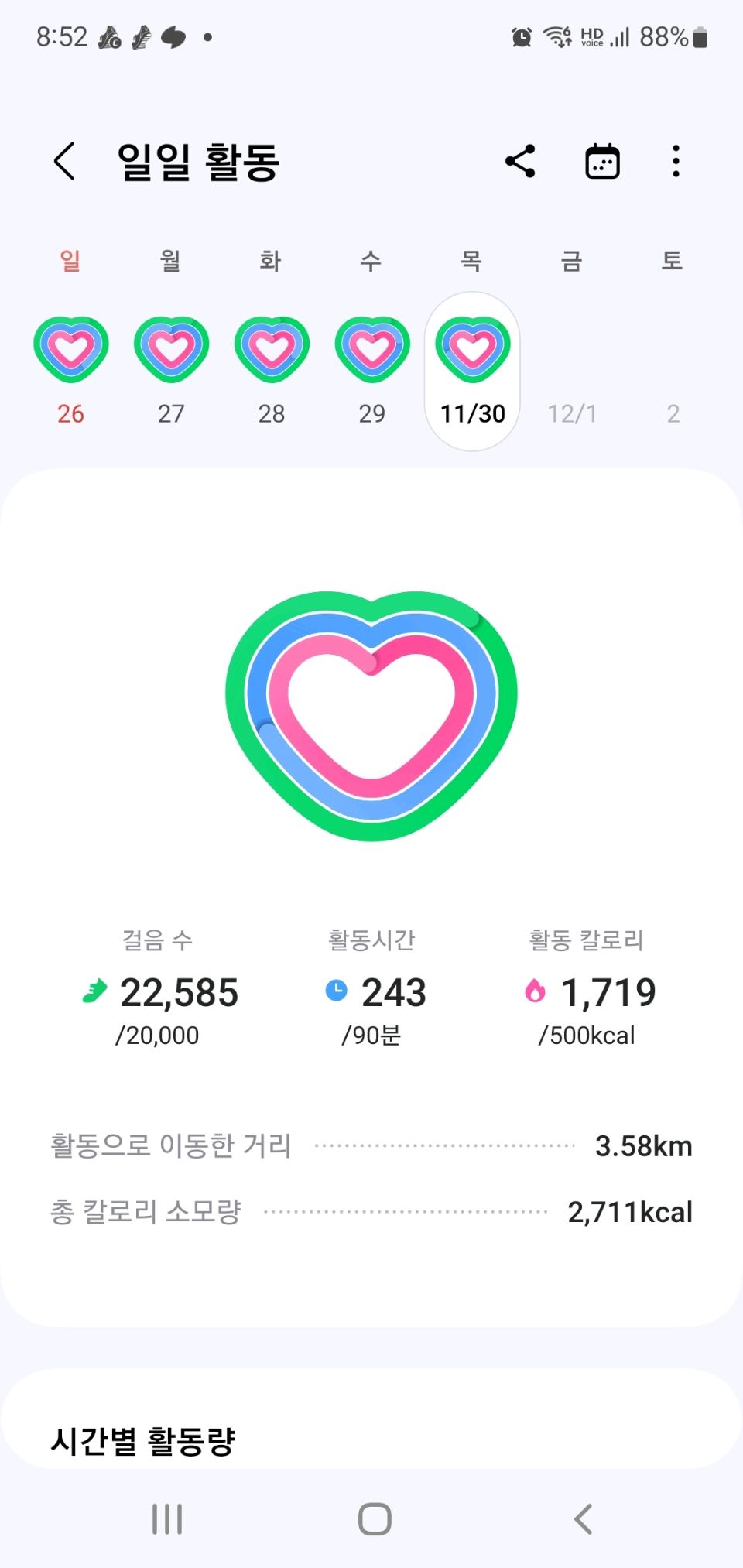Viewport: 743px width, 1568px height.
Task: Select Thursday 11/30
Action: [x=473, y=371]
